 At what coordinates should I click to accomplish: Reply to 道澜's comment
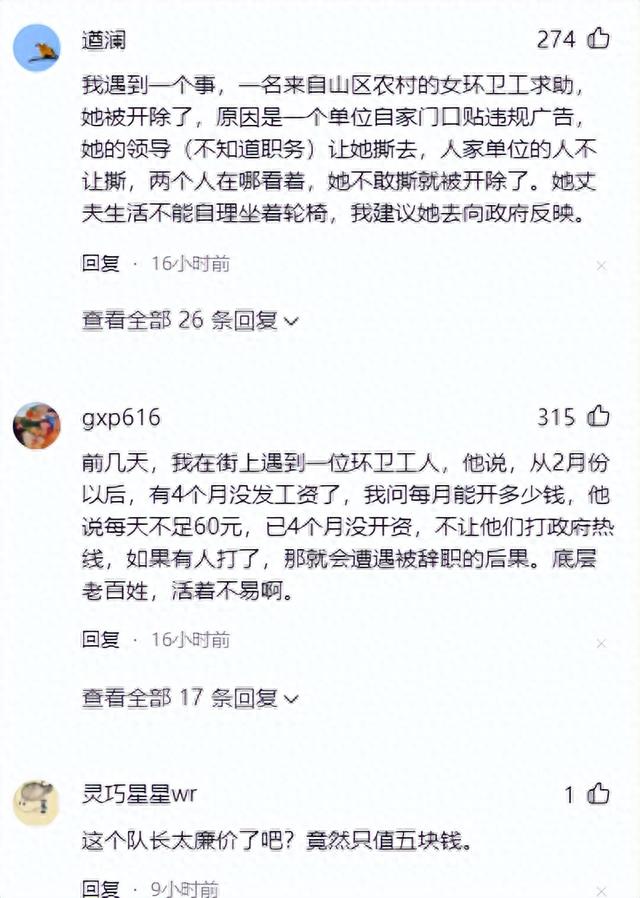[100, 264]
